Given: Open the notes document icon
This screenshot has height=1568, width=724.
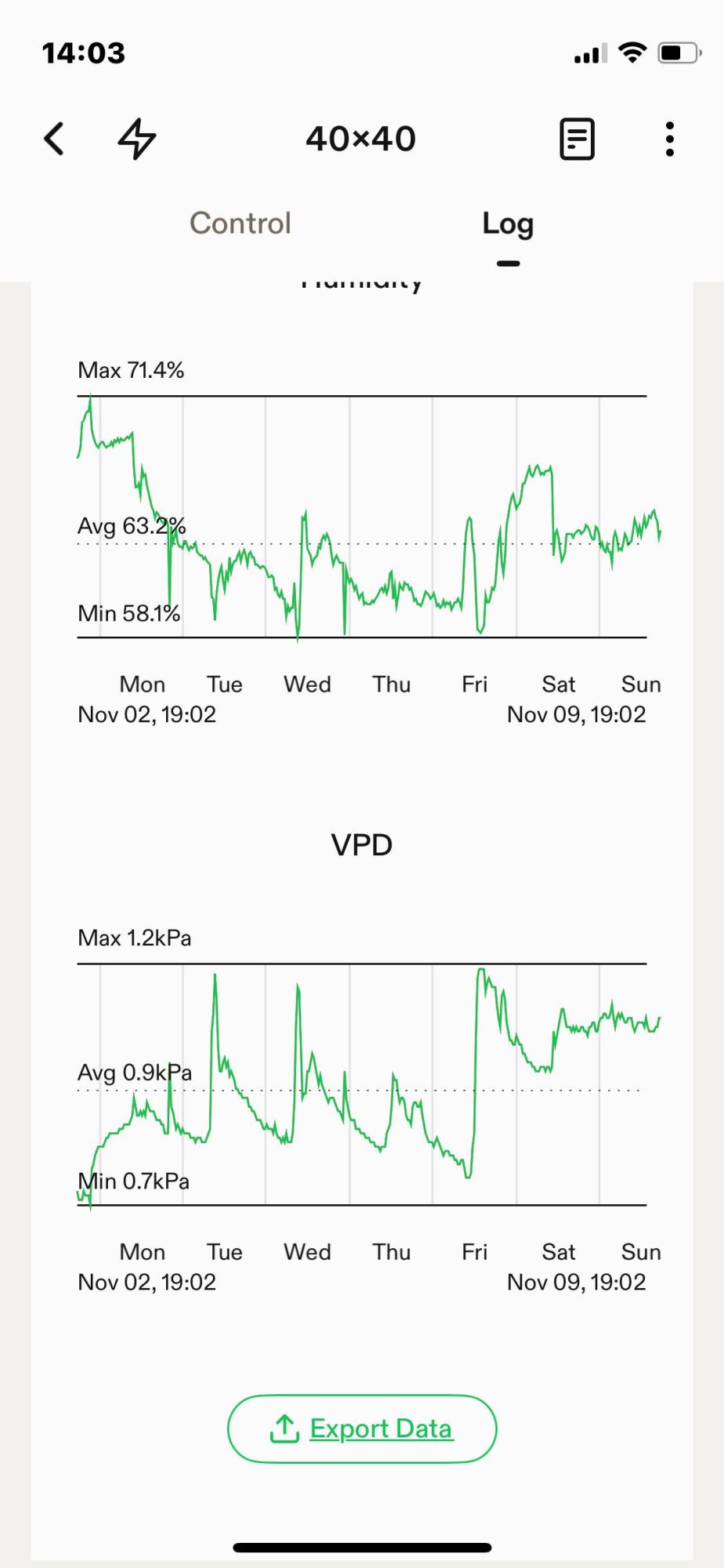Looking at the screenshot, I should [577, 139].
